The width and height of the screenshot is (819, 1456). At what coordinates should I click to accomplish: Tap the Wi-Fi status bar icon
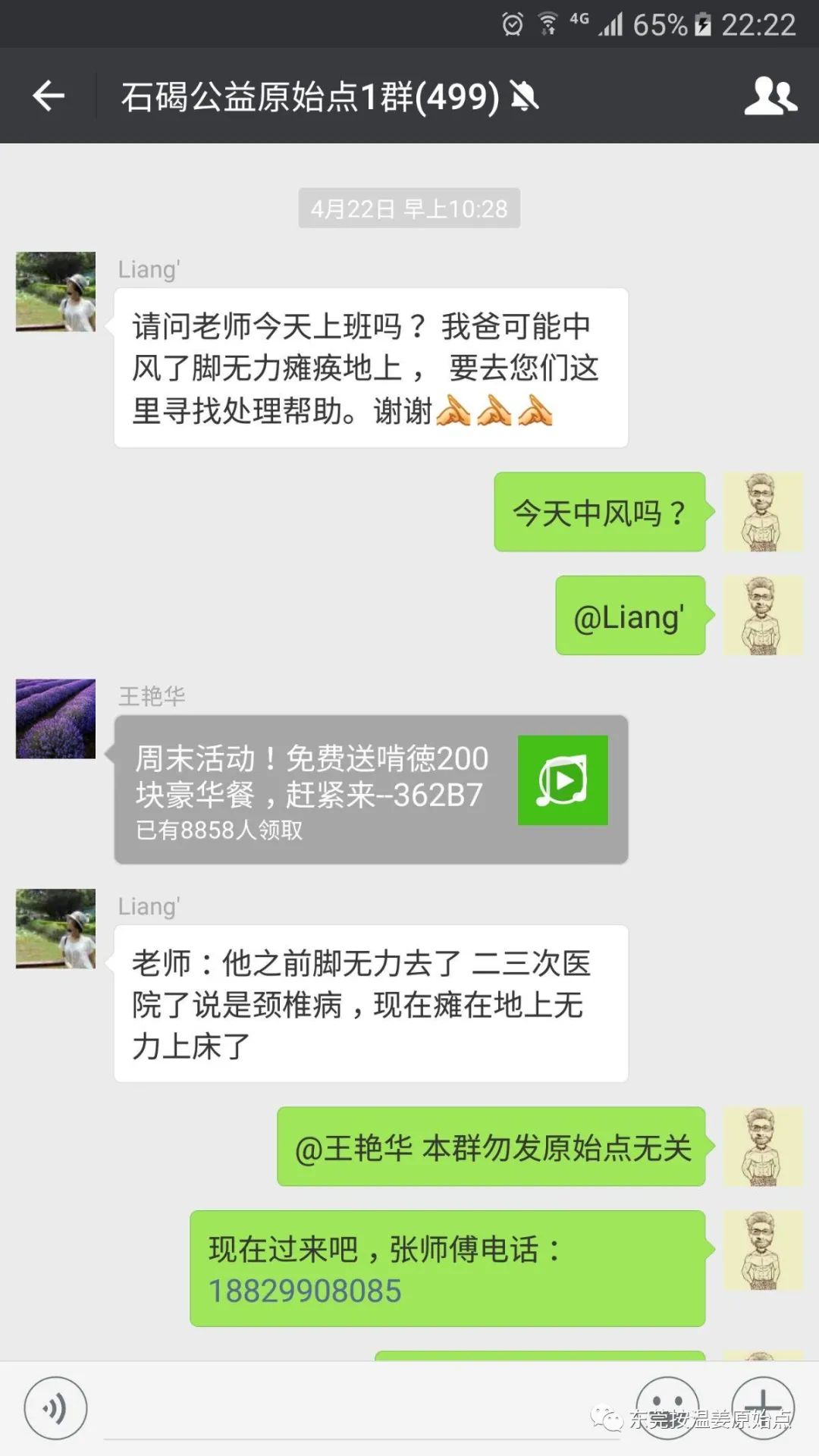click(x=548, y=21)
